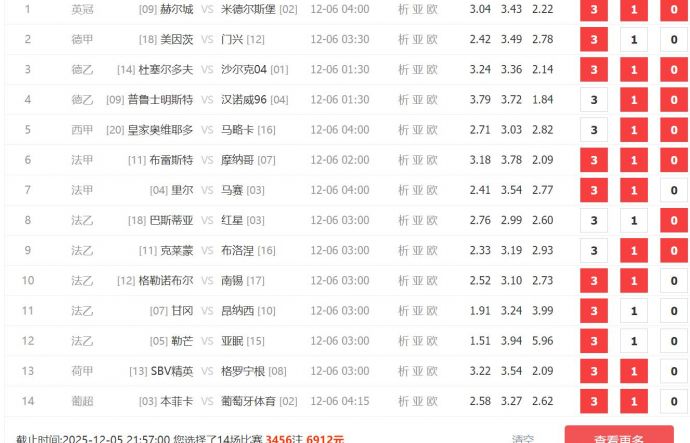
Task: Select result 0 for 里尔 vs 马赛
Action: tap(671, 190)
